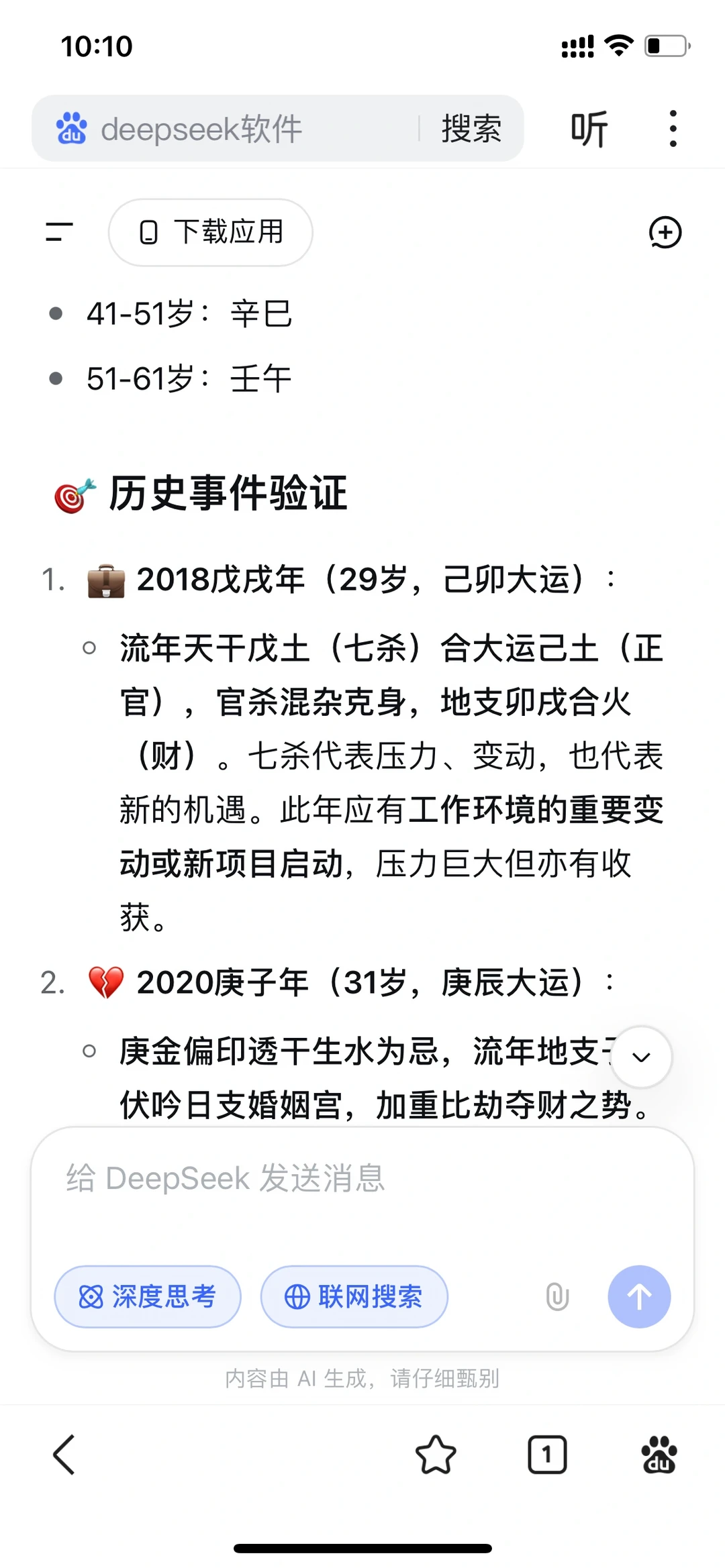
Task: Toggle the 联网搜索 chip
Action: click(x=354, y=1296)
